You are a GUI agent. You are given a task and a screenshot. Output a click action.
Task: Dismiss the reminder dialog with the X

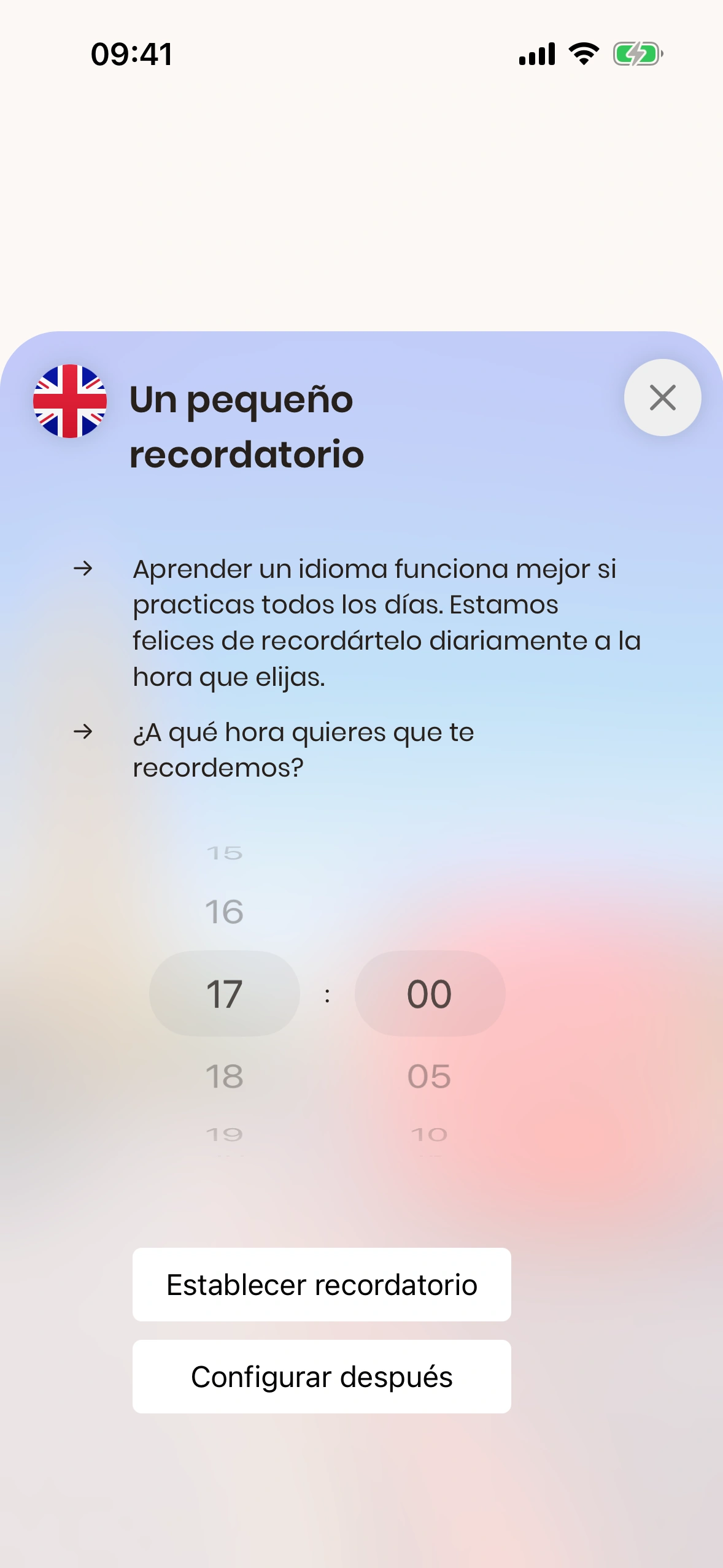tap(662, 398)
